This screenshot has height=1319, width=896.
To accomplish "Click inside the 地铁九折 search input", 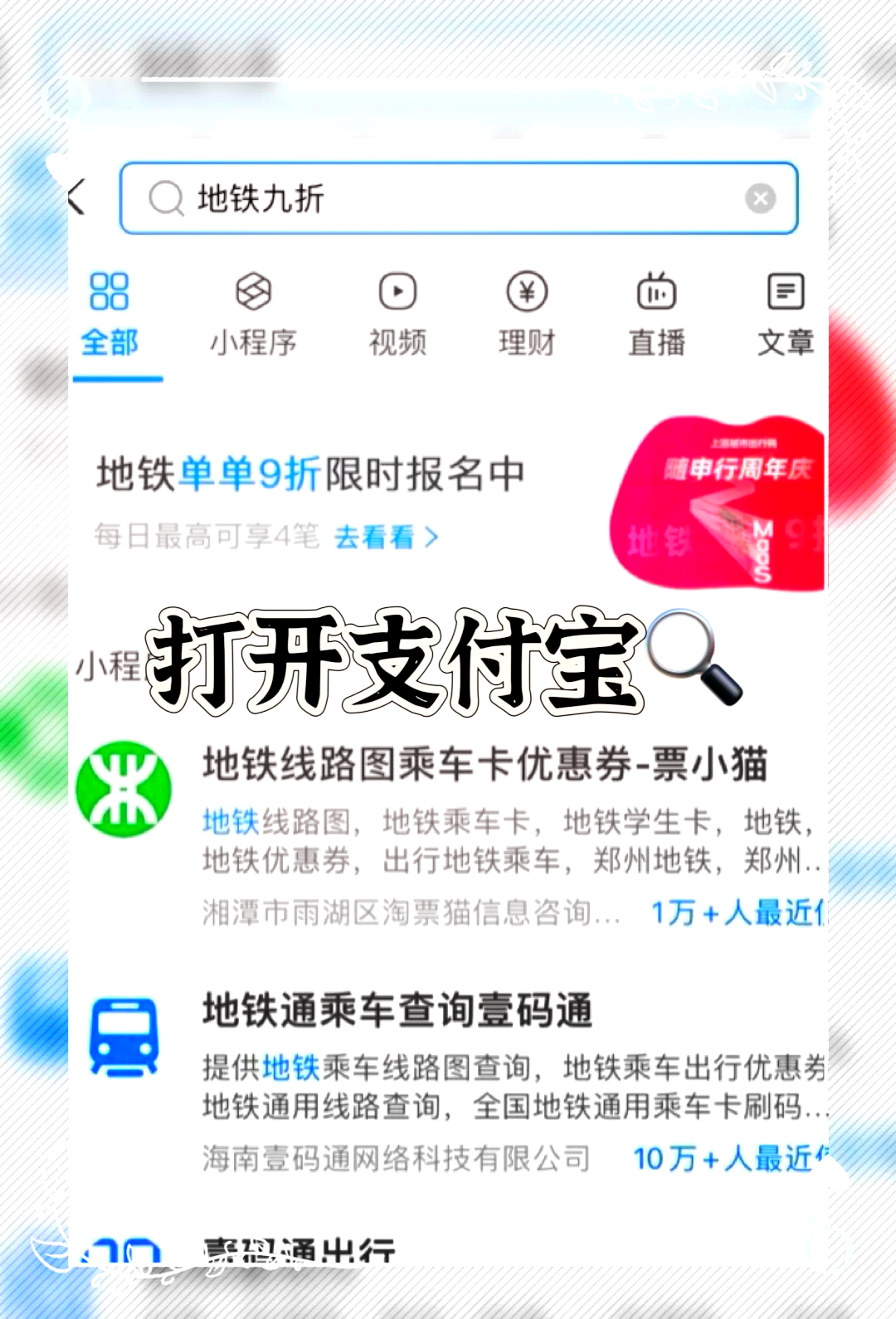I will point(373,198).
